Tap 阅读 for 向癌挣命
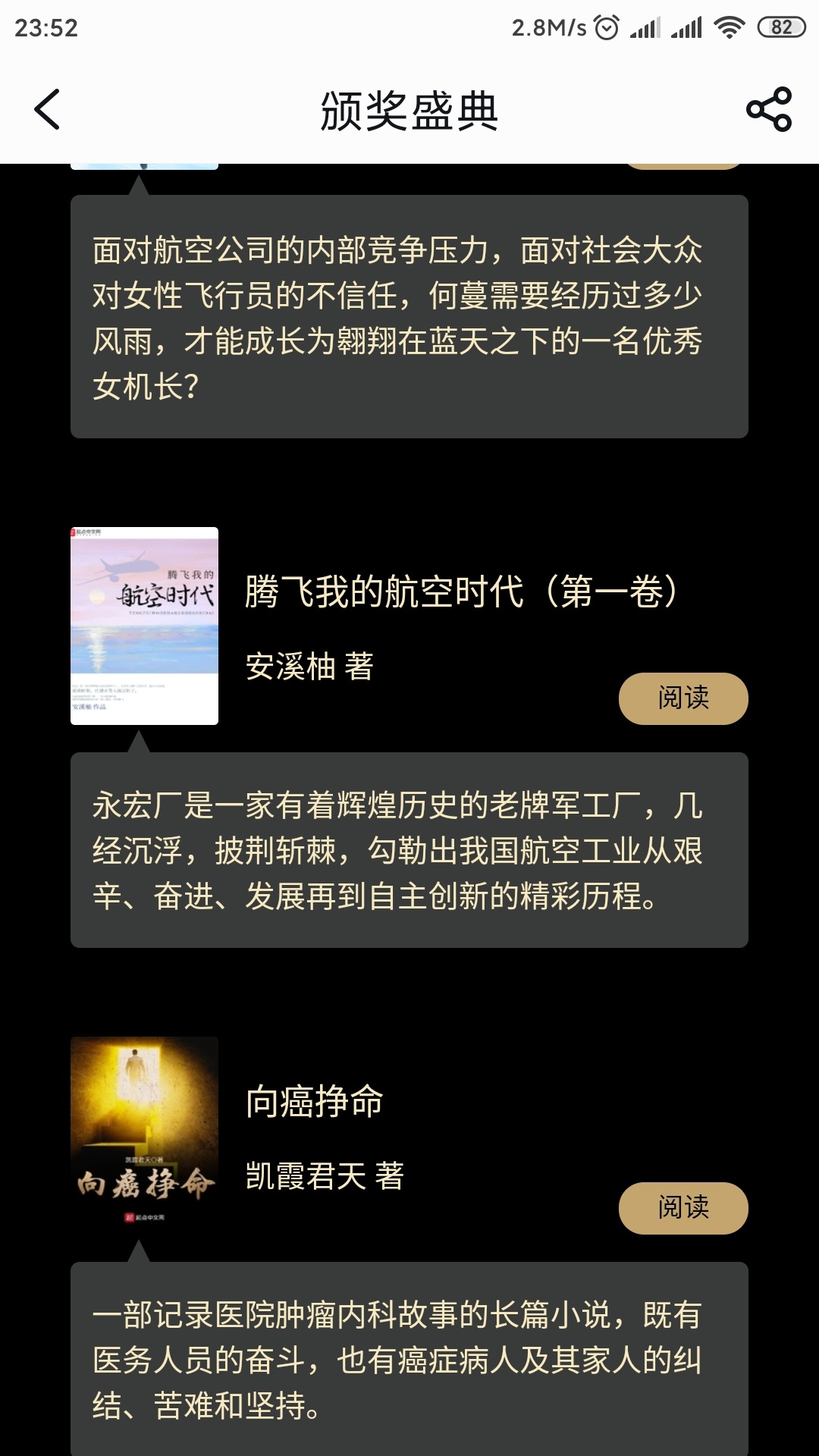819x1456 pixels. click(x=682, y=1207)
